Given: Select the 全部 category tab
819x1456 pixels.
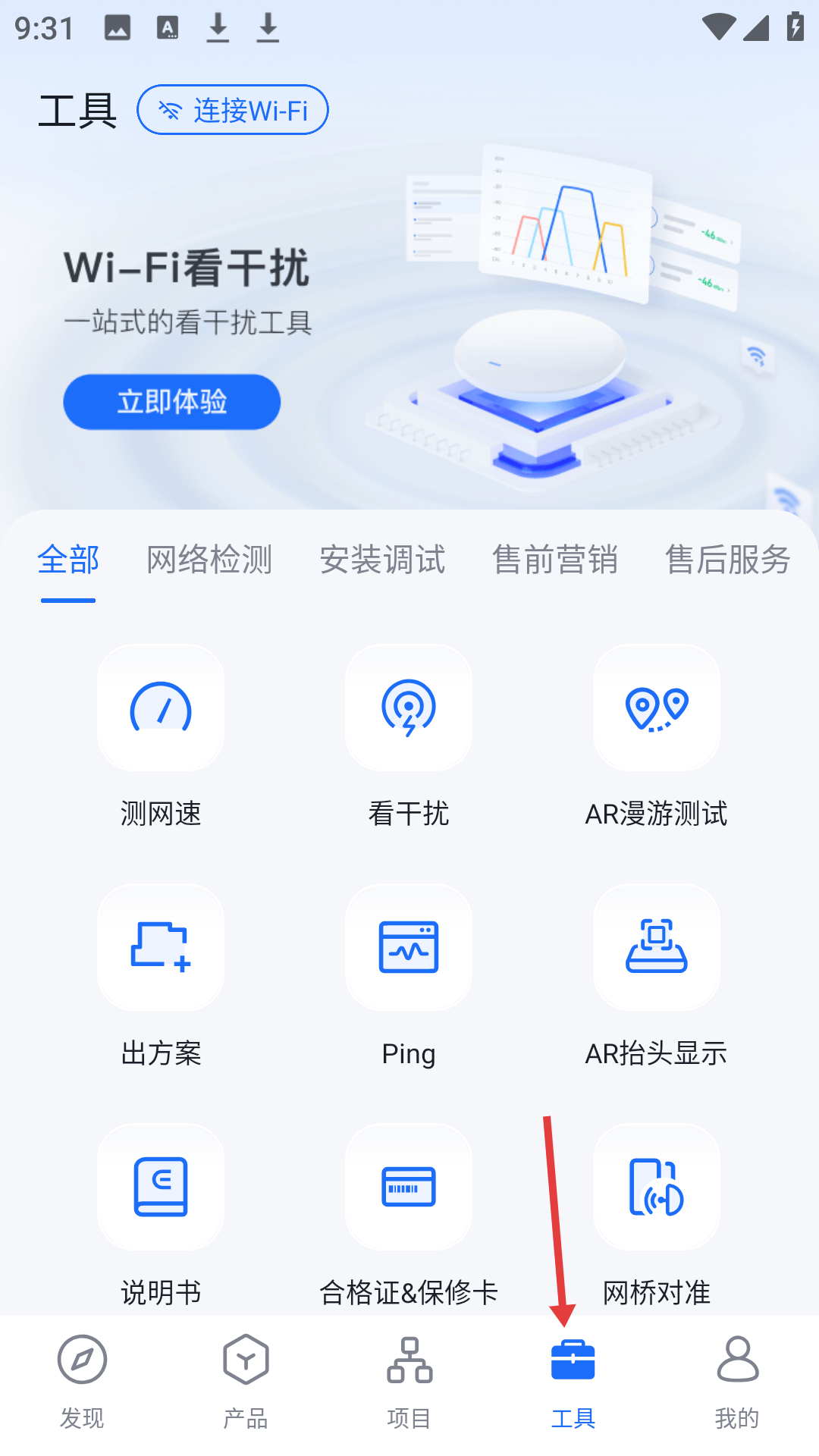Looking at the screenshot, I should (68, 560).
